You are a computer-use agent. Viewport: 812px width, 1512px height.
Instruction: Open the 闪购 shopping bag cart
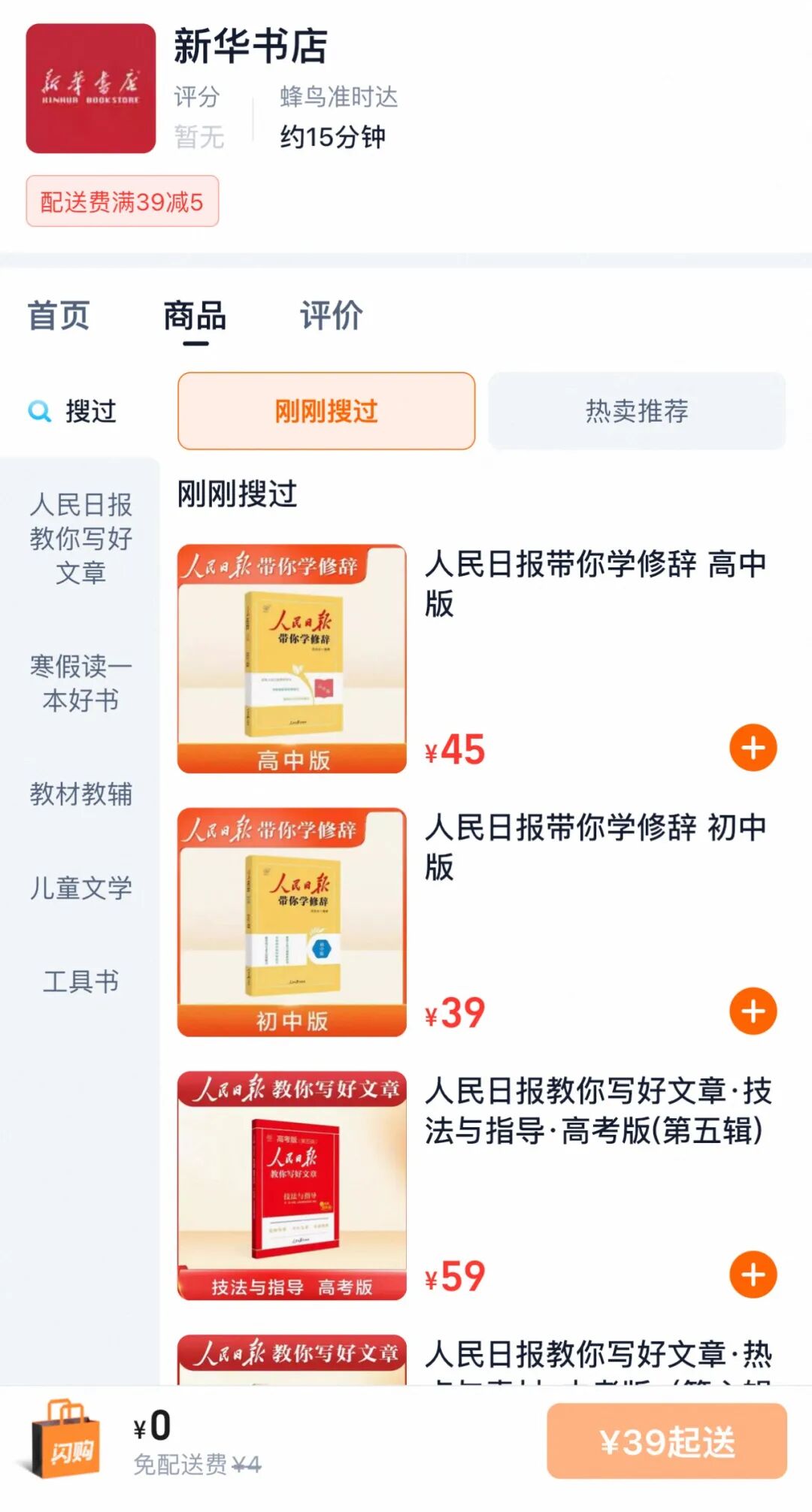(x=65, y=1439)
